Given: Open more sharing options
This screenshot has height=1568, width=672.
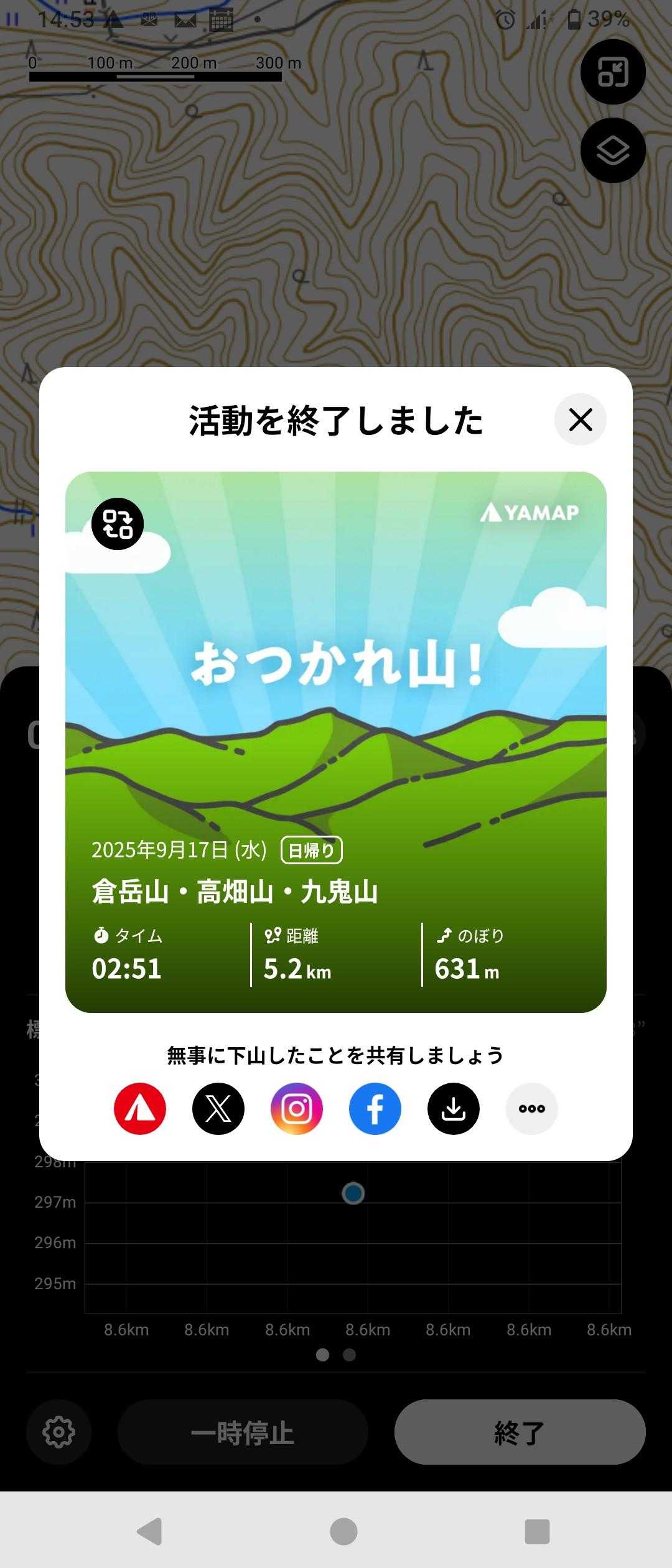Looking at the screenshot, I should (531, 1109).
